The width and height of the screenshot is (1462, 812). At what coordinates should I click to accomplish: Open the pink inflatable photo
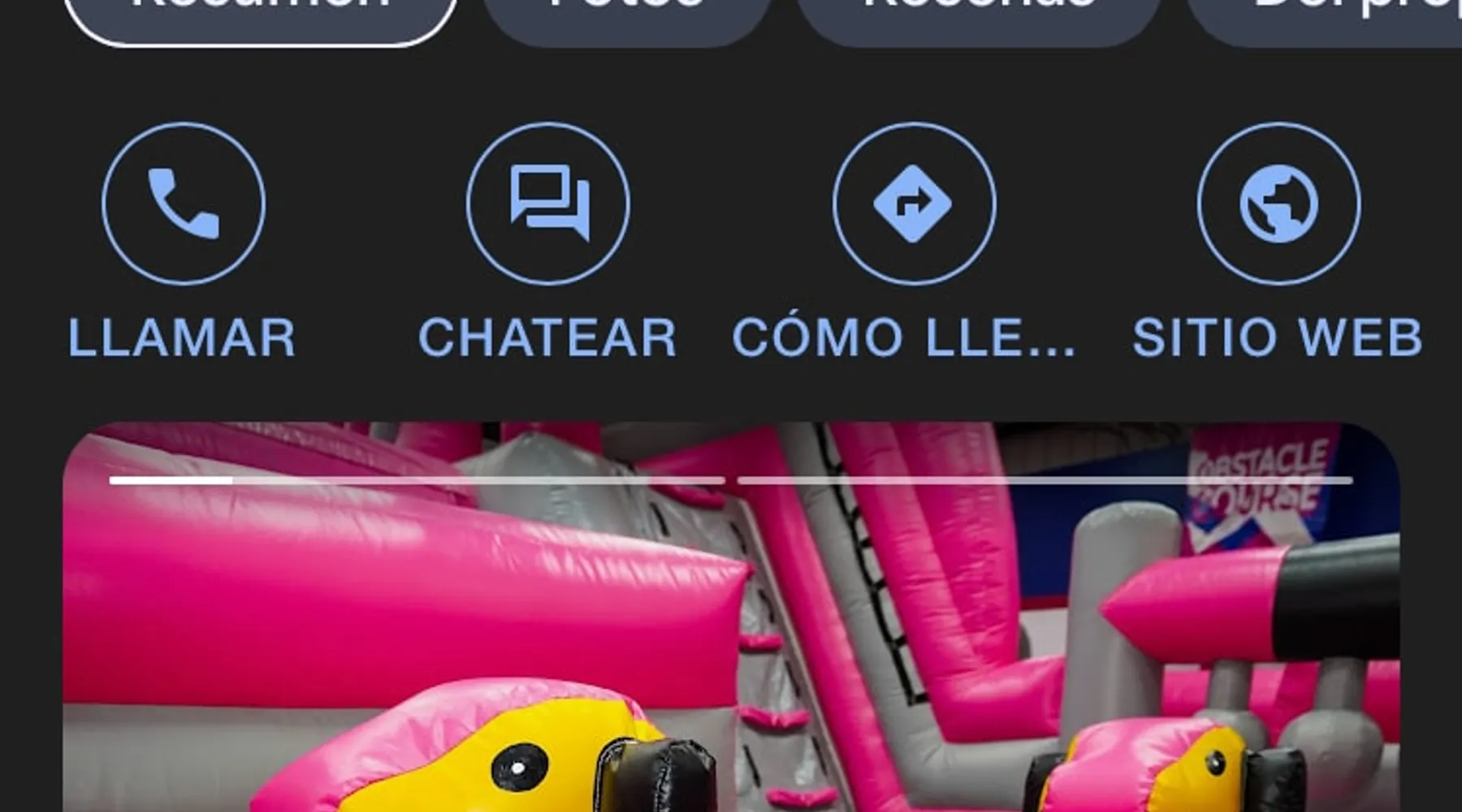[731, 633]
